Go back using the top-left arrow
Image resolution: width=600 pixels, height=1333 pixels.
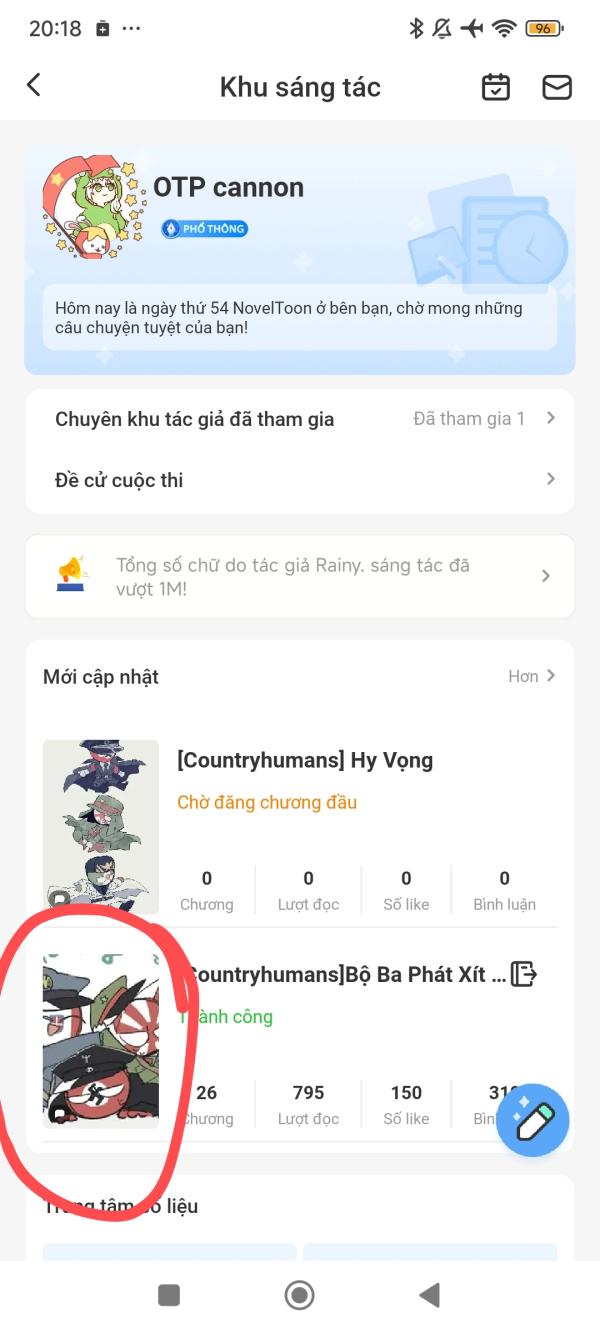[x=34, y=86]
